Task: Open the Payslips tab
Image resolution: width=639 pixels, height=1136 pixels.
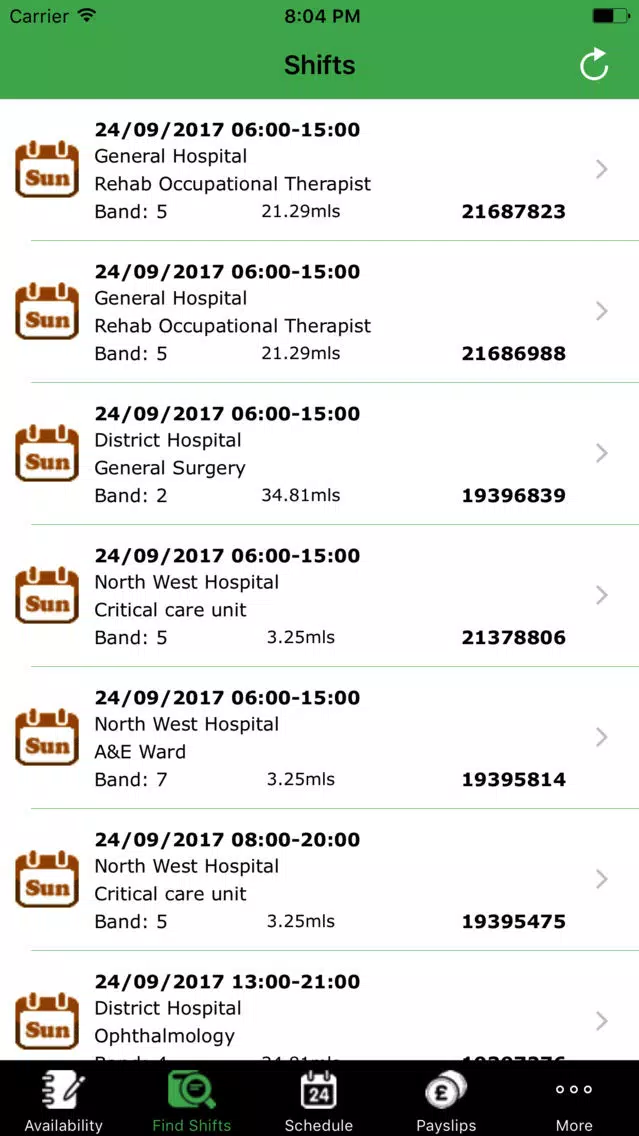Action: click(x=446, y=1099)
